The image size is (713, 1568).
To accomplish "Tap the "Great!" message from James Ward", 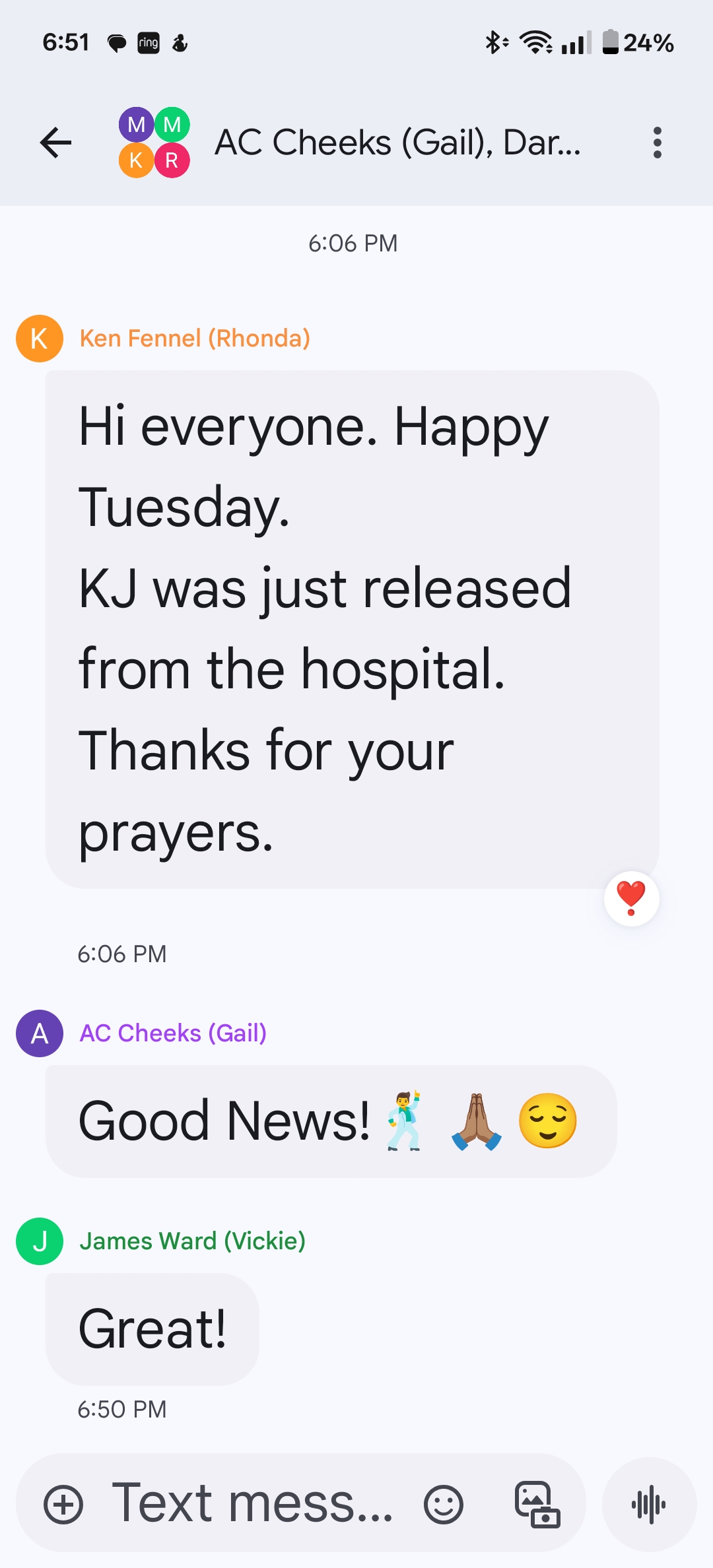I will click(x=153, y=1329).
